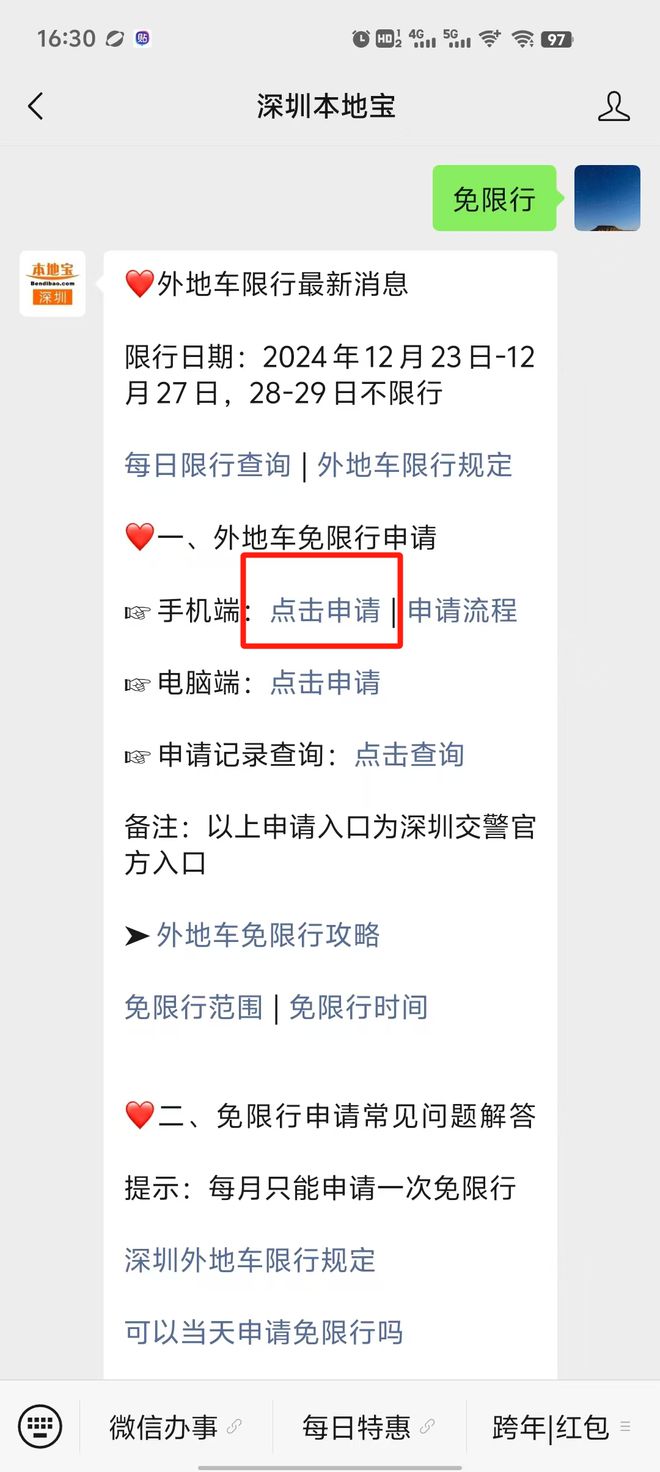660x1472 pixels.
Task: Open the 免限行范围 link
Action: tap(193, 1007)
